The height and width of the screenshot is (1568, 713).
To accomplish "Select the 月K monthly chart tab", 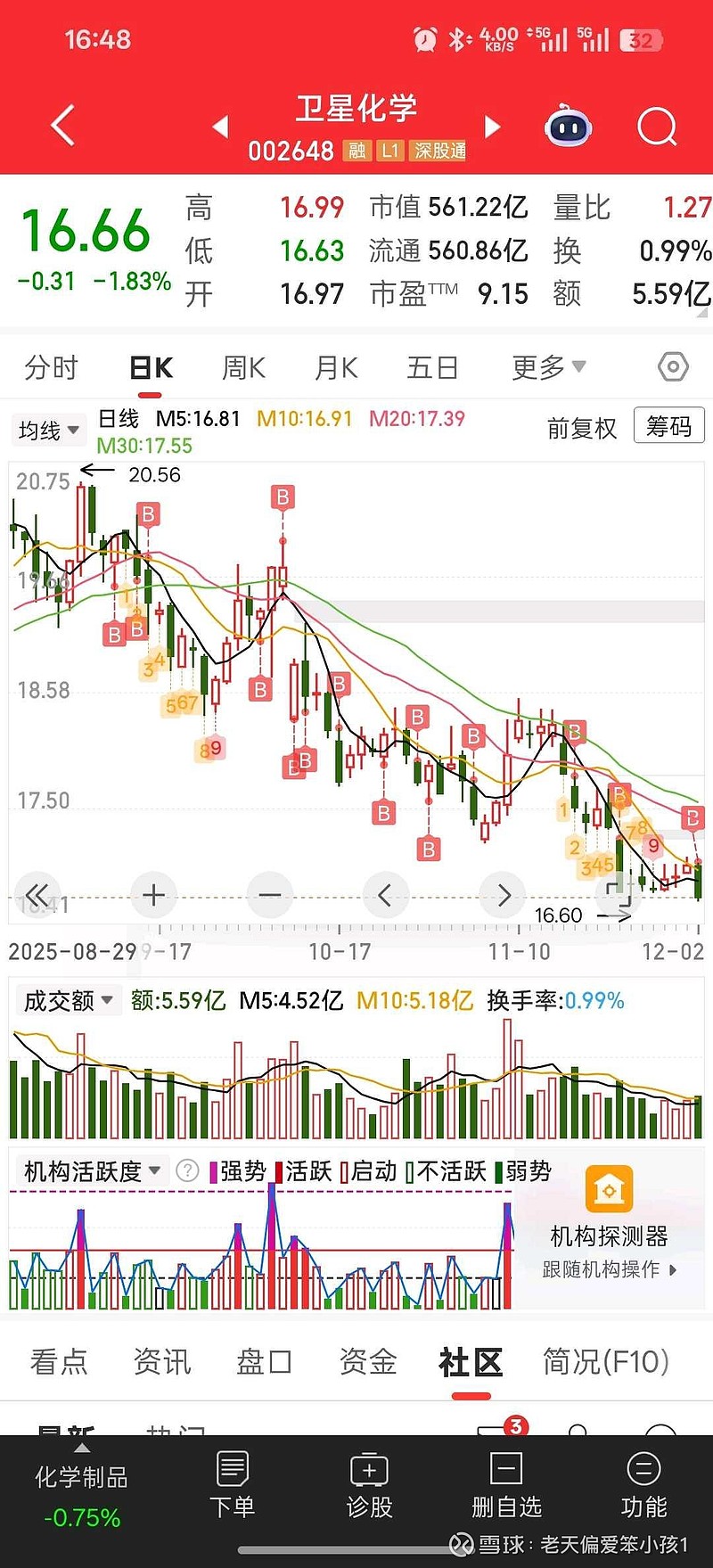I will [336, 367].
